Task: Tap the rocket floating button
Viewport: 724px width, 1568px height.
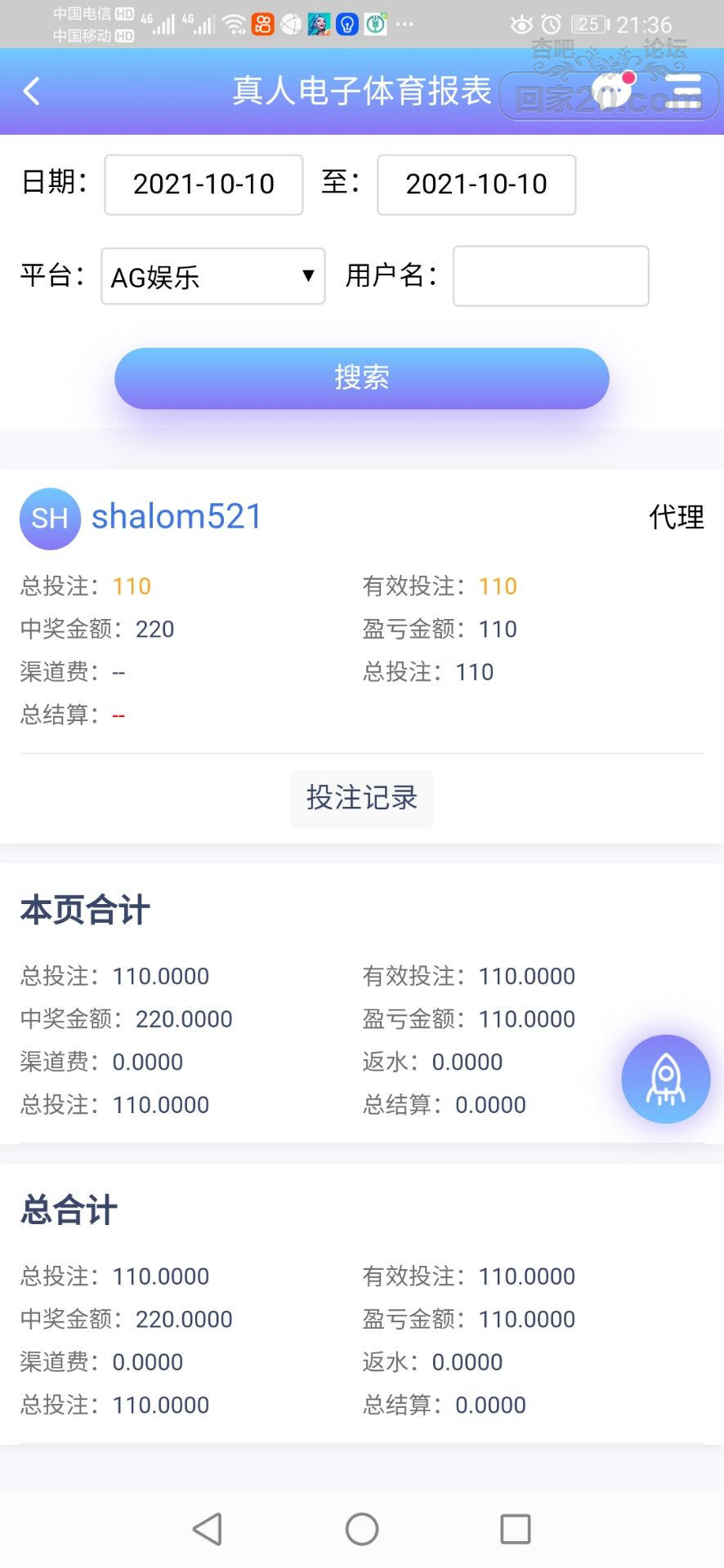Action: point(665,1079)
